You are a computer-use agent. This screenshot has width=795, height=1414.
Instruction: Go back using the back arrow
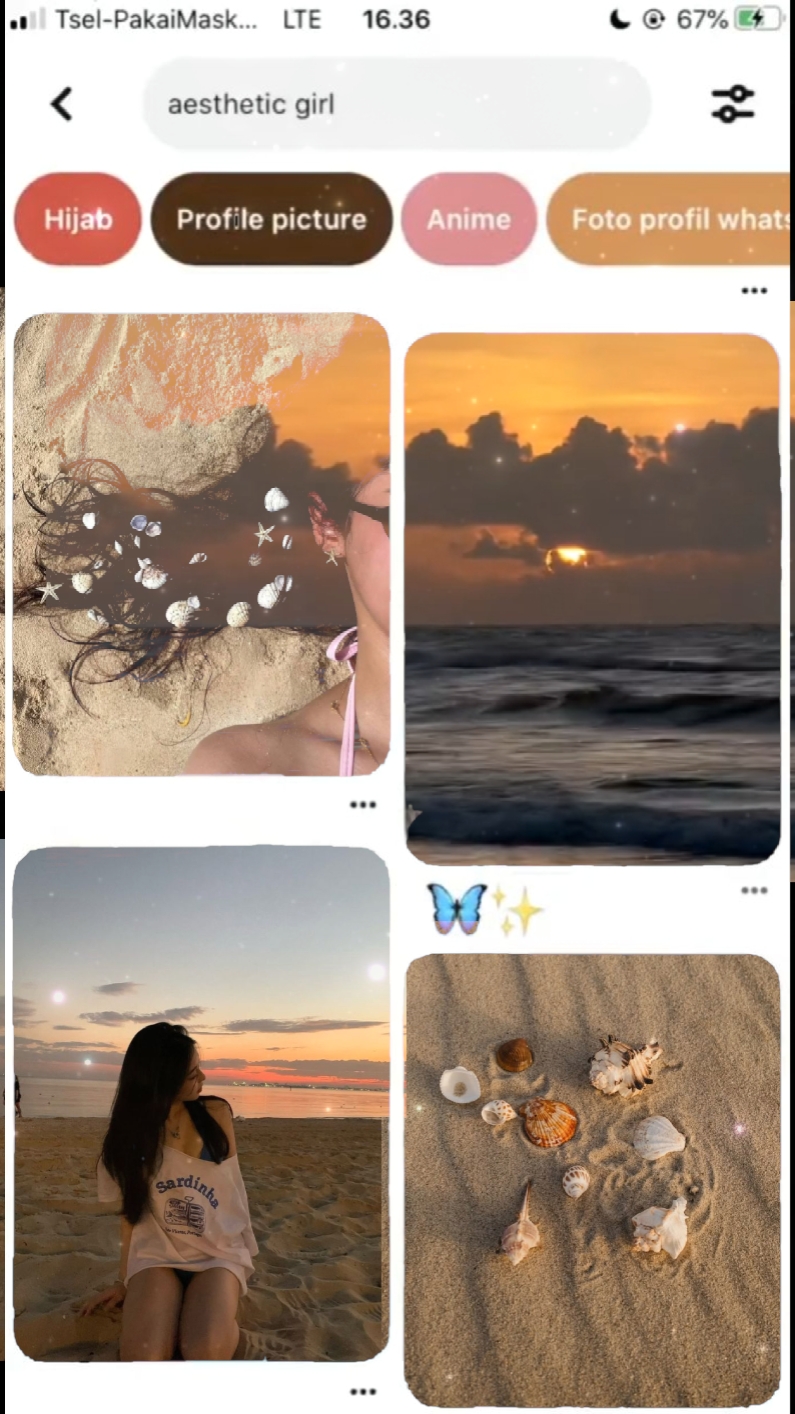pyautogui.click(x=62, y=104)
